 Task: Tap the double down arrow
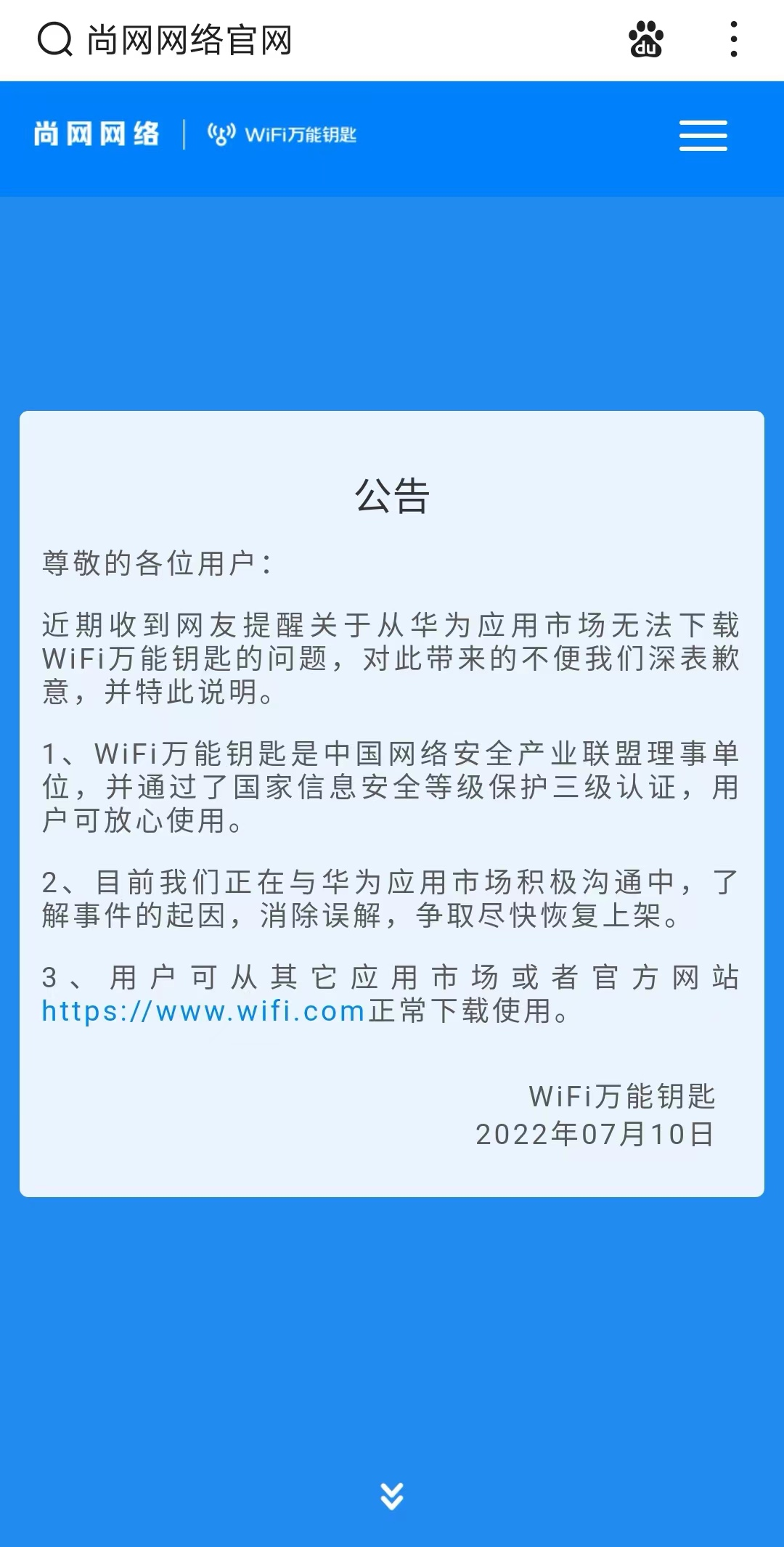click(x=392, y=1496)
